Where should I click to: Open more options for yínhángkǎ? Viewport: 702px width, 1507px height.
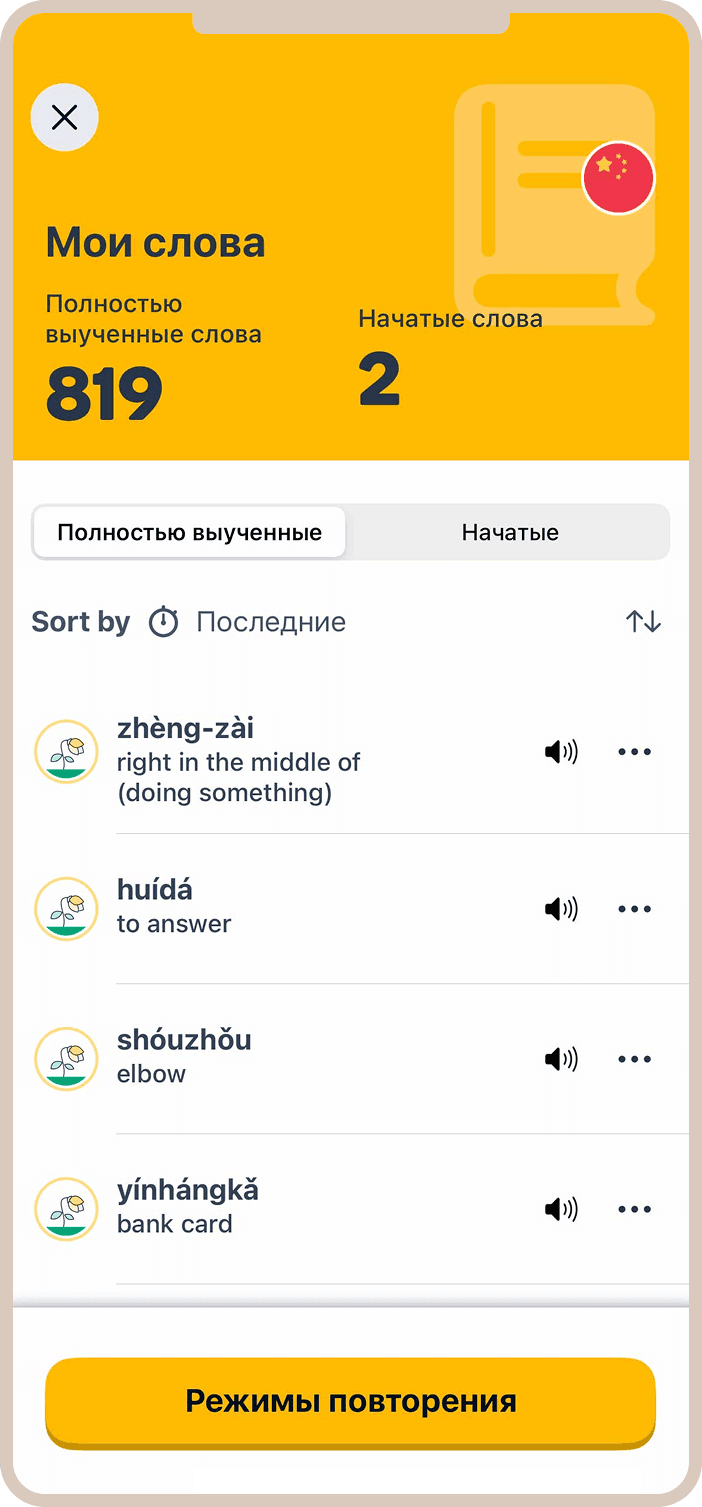(x=634, y=1209)
